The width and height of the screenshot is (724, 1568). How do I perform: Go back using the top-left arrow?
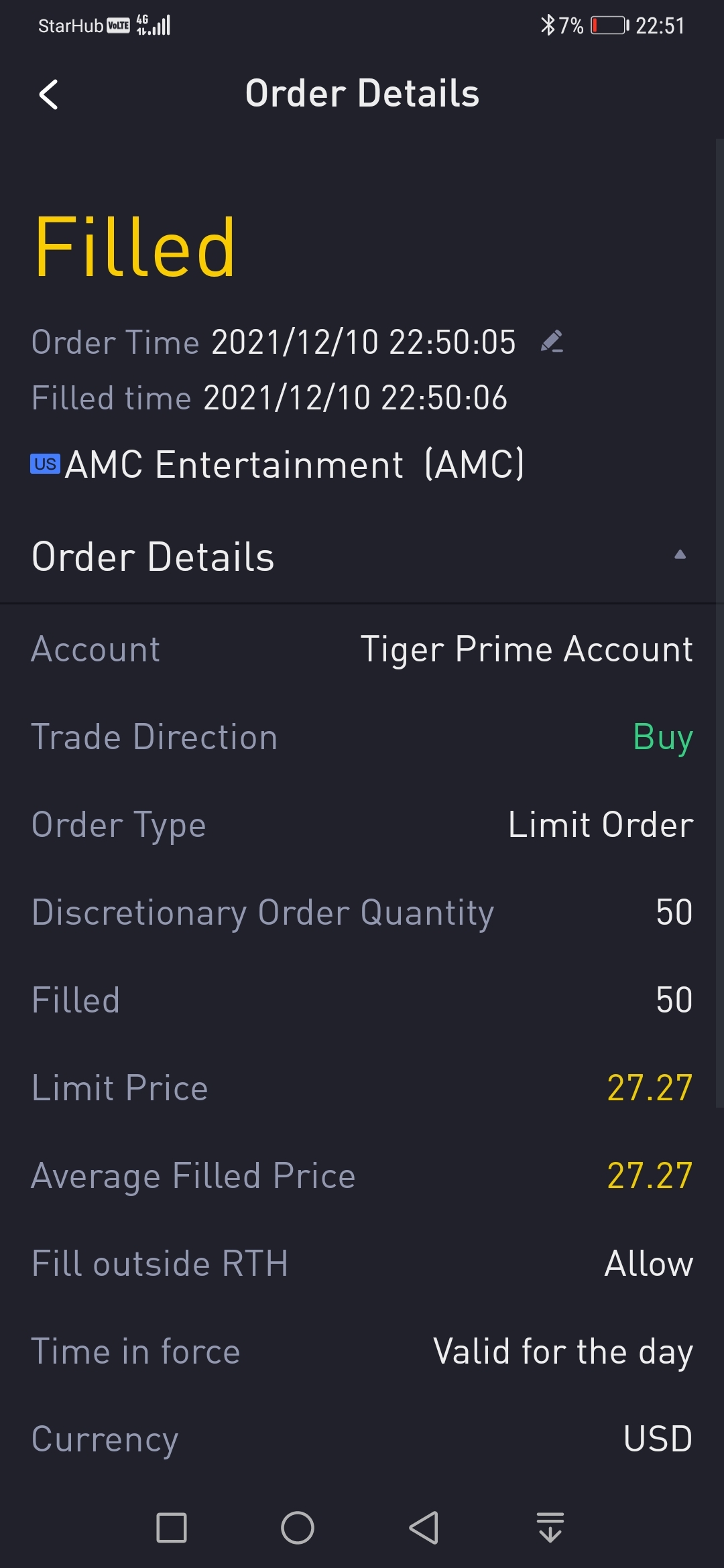pyautogui.click(x=48, y=94)
